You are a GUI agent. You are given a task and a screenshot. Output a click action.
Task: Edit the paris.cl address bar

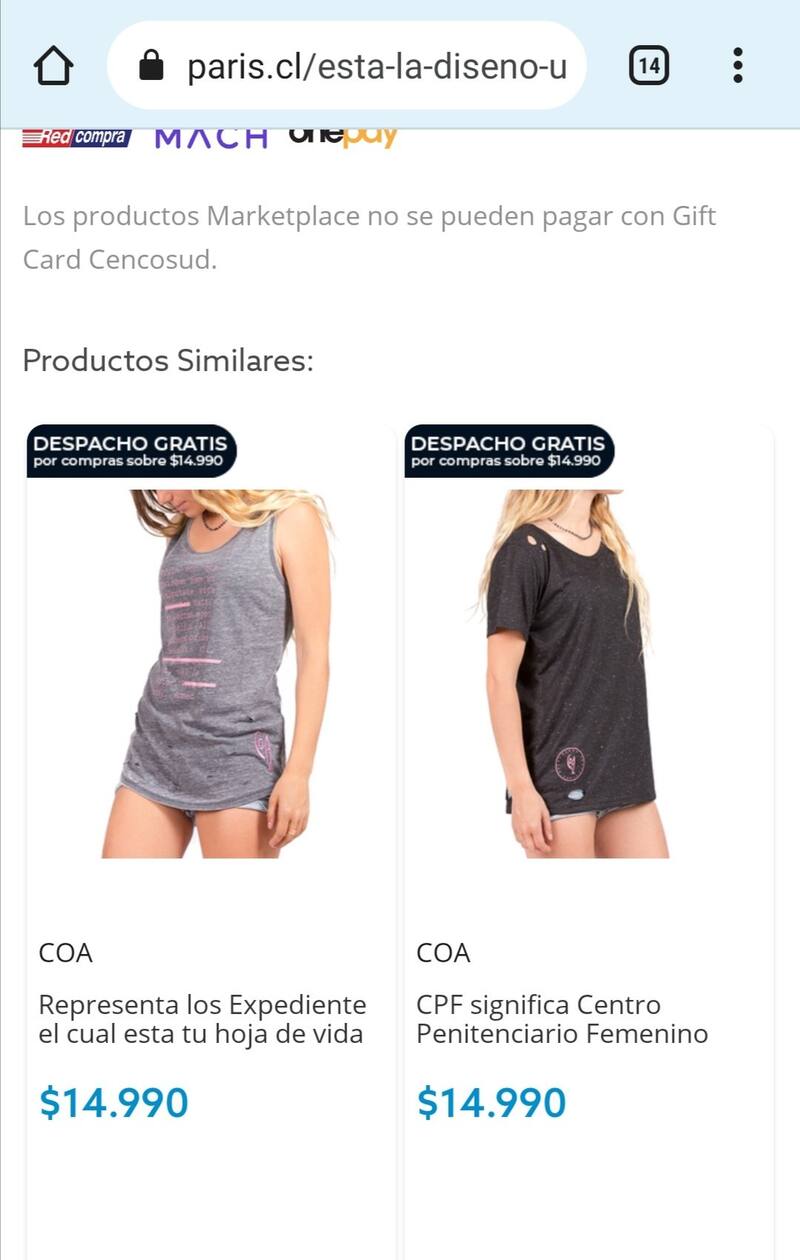coord(375,67)
